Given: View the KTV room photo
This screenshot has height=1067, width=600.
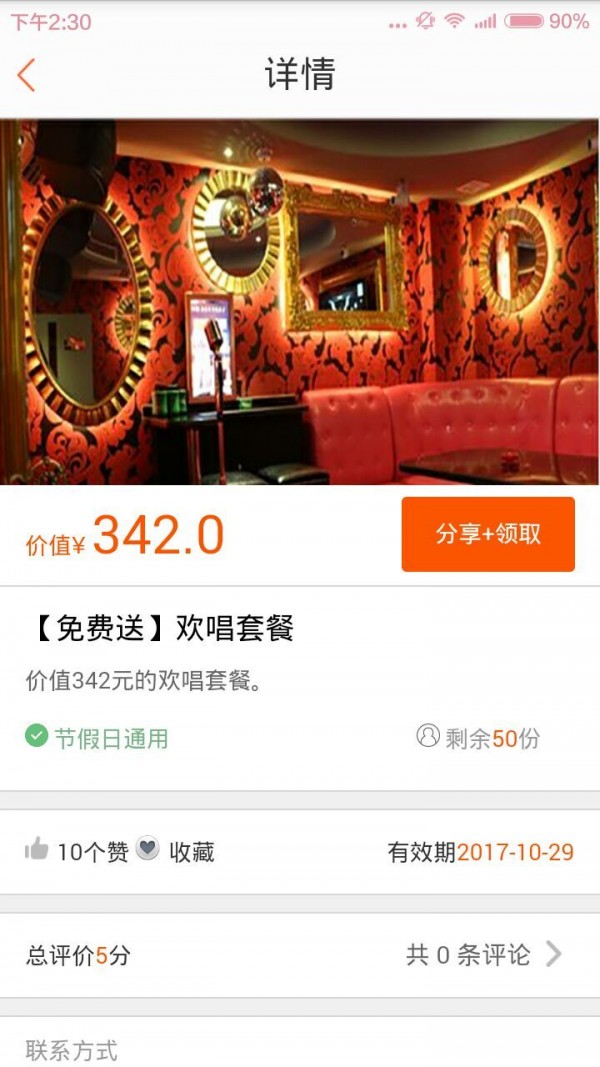Looking at the screenshot, I should pyautogui.click(x=300, y=302).
